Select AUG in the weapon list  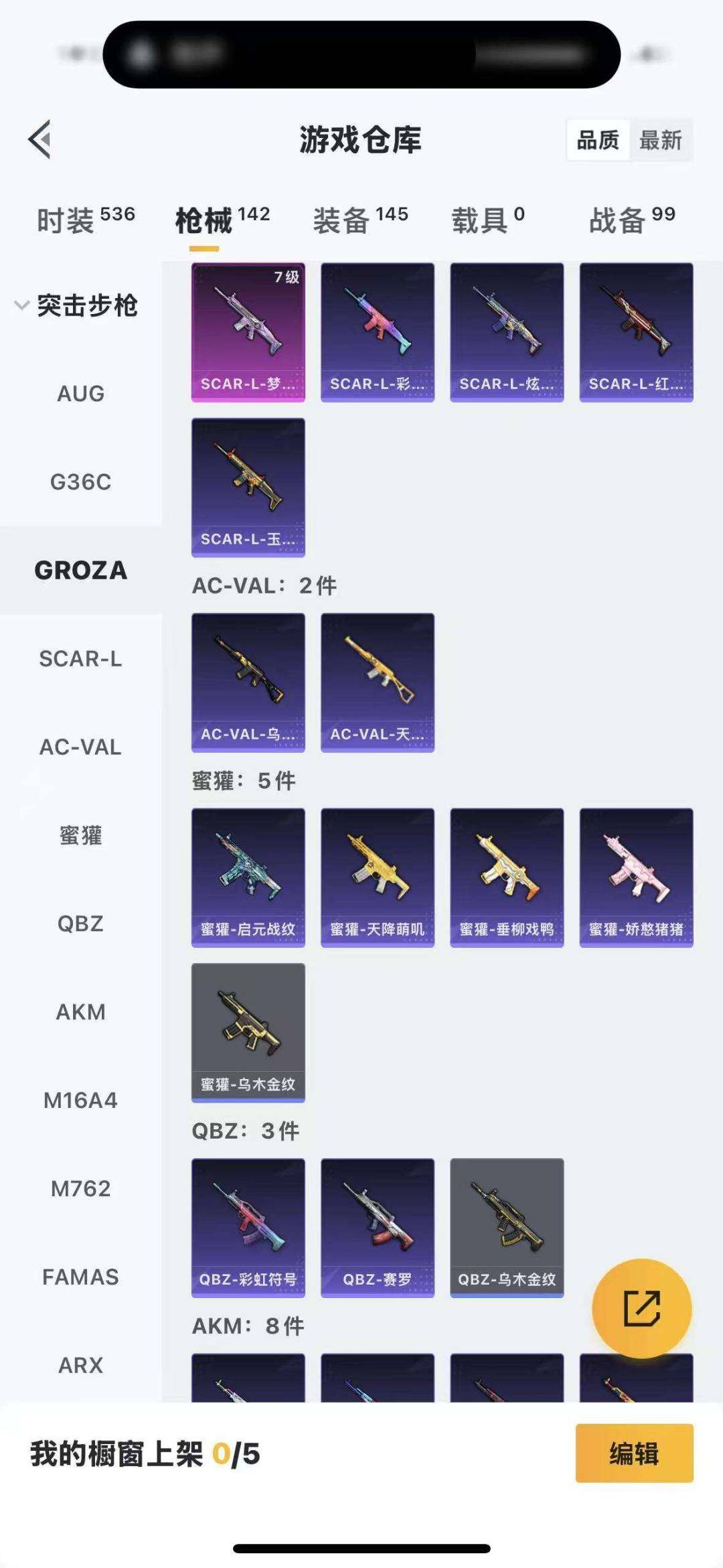click(x=81, y=394)
